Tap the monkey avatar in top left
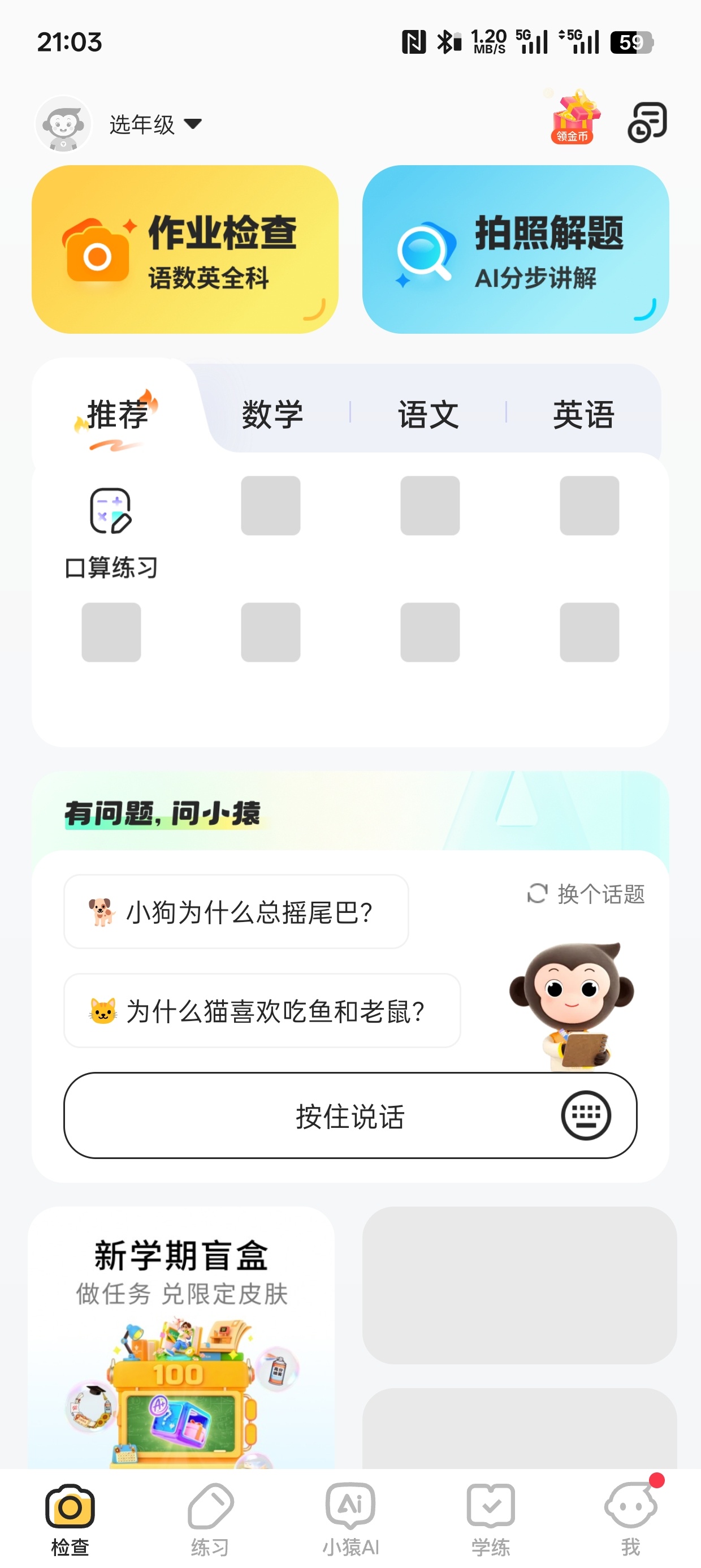Image resolution: width=701 pixels, height=1568 pixels. 63,123
